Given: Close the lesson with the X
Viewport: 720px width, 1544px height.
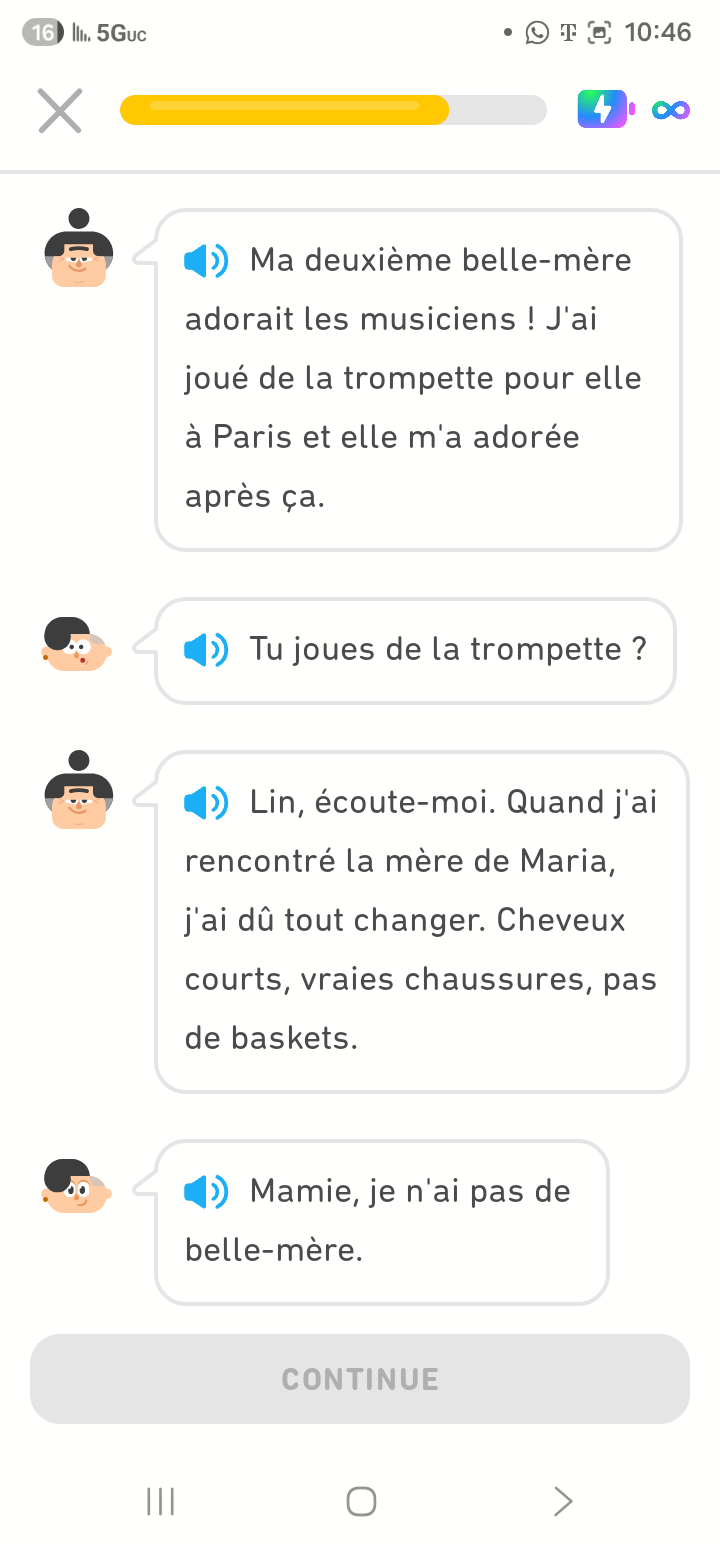Looking at the screenshot, I should [x=60, y=110].
